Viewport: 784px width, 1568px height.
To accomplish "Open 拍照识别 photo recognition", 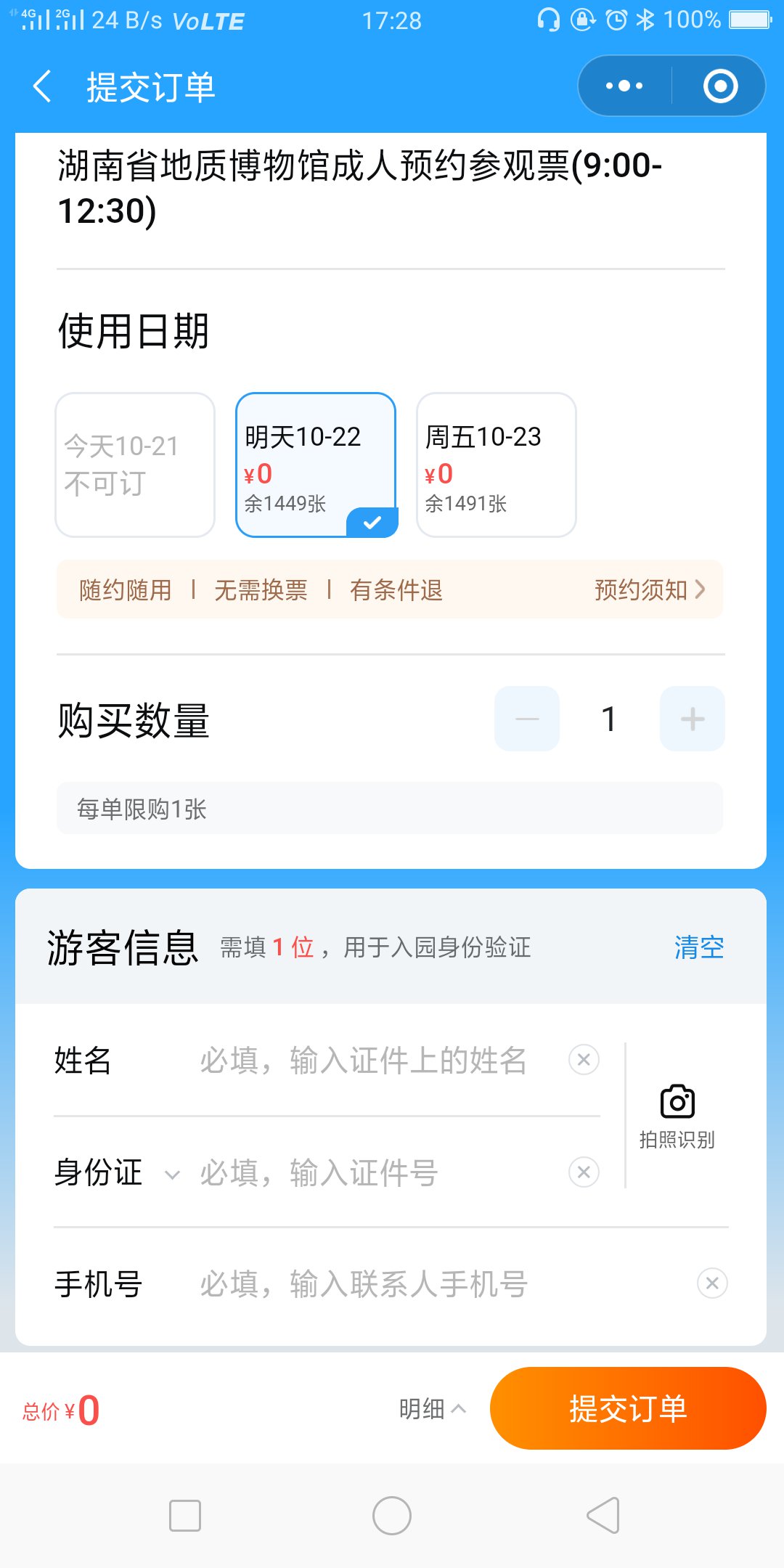I will tap(677, 1116).
